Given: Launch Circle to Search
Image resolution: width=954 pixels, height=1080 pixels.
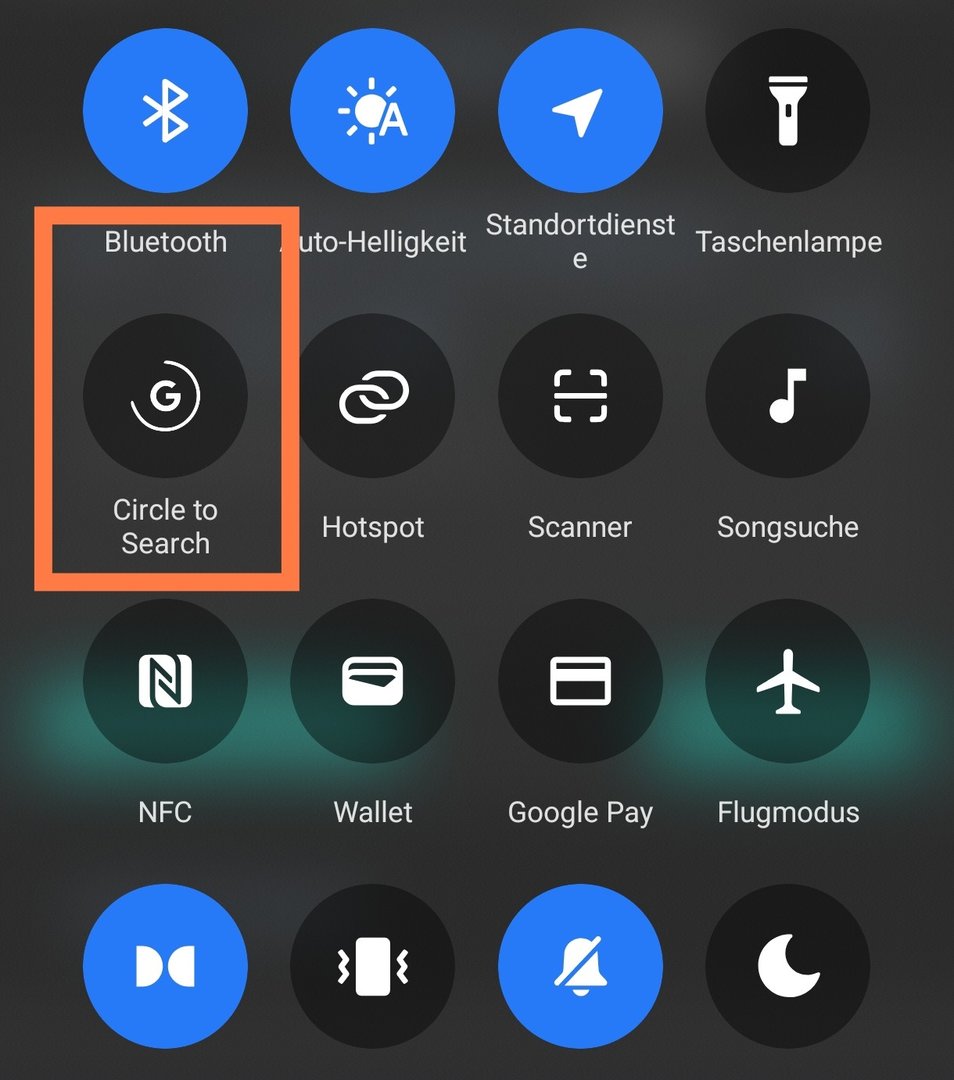Looking at the screenshot, I should pos(165,396).
